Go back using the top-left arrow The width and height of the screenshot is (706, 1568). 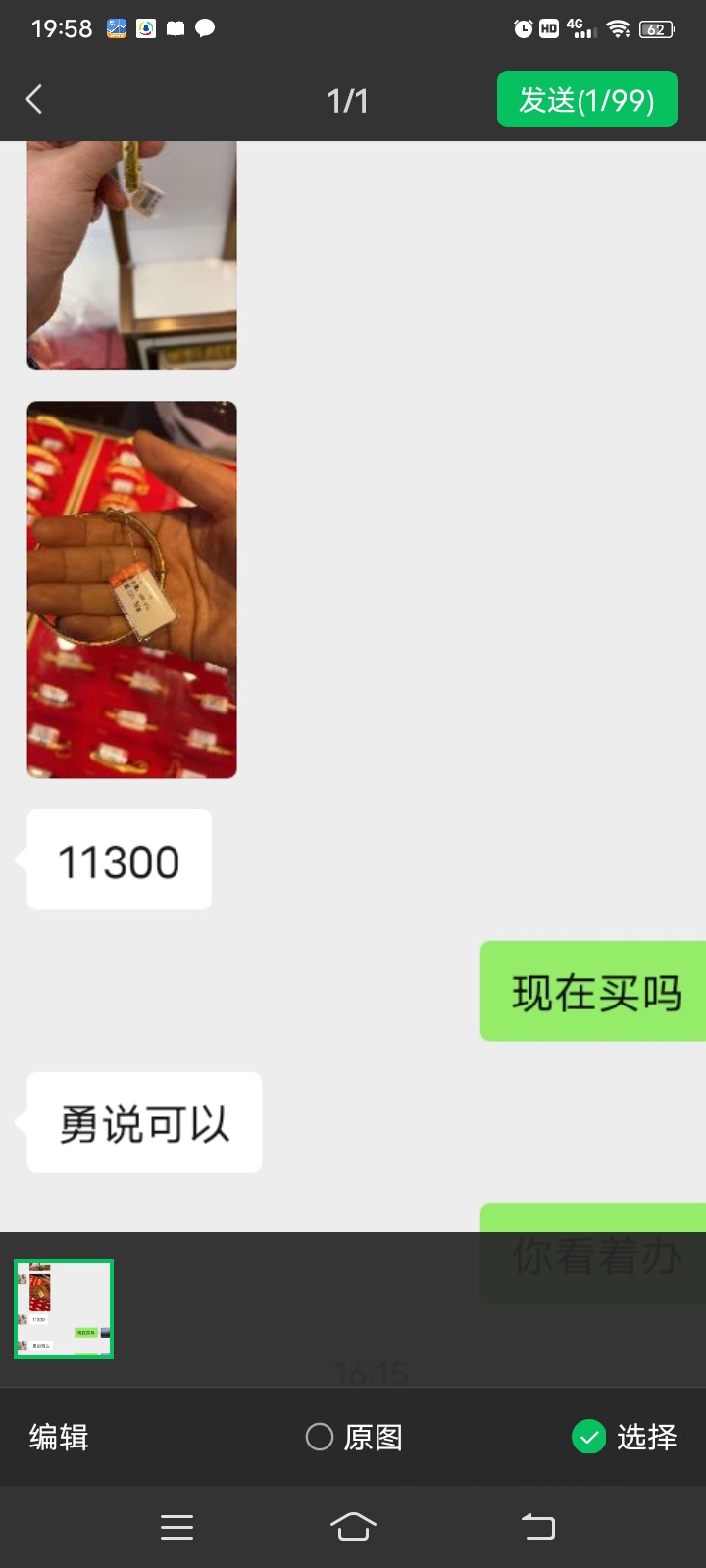[34, 99]
